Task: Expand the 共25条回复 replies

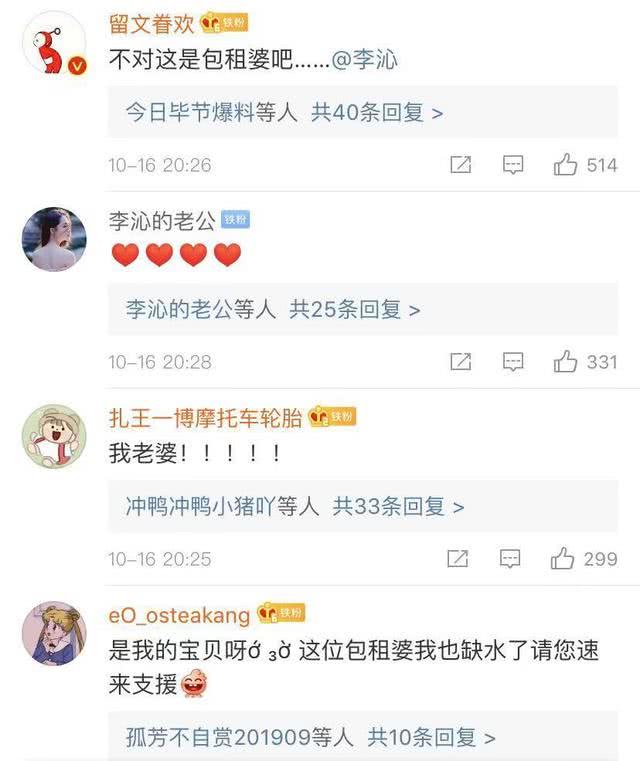Action: click(x=355, y=310)
